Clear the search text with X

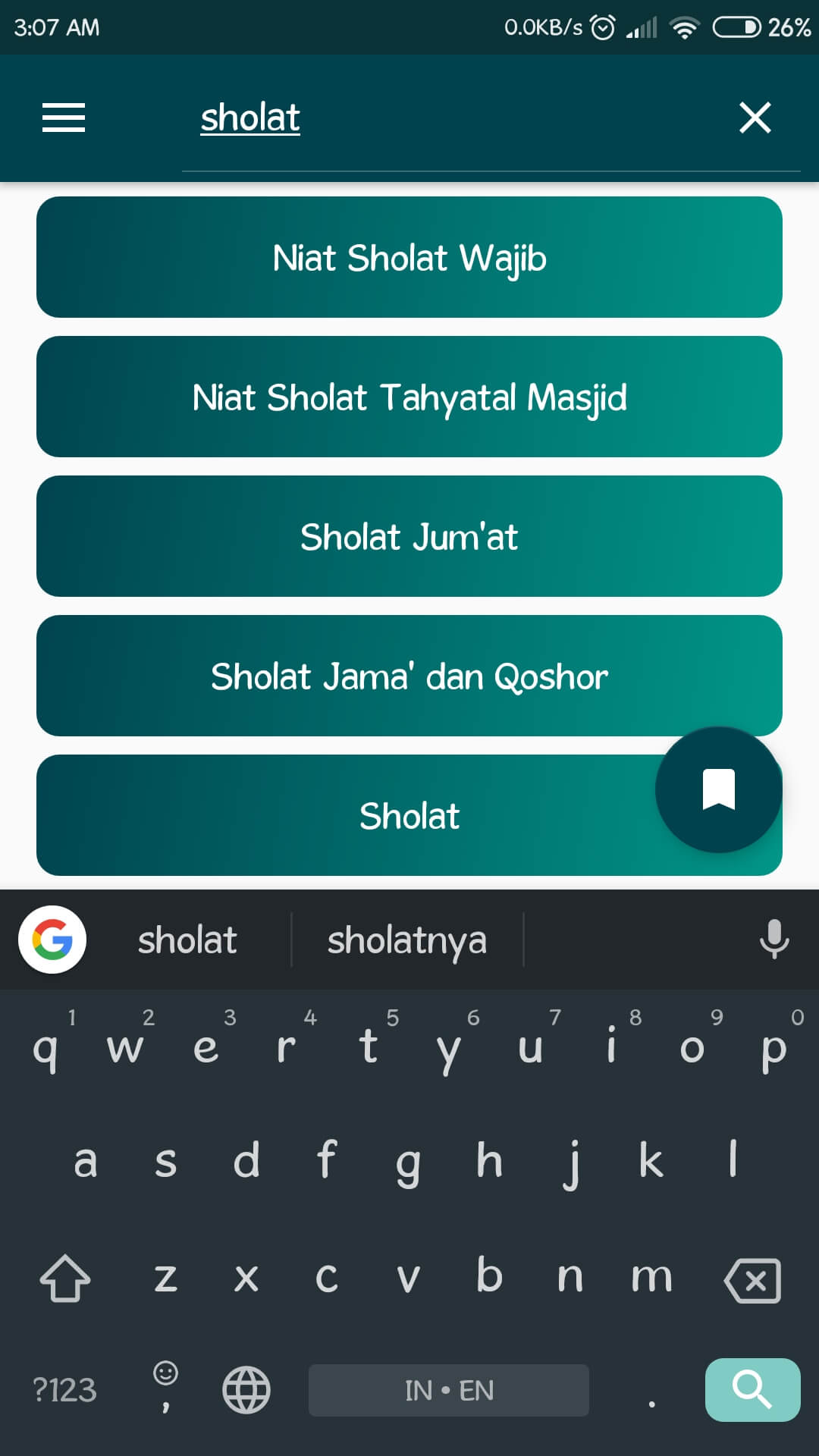[755, 118]
